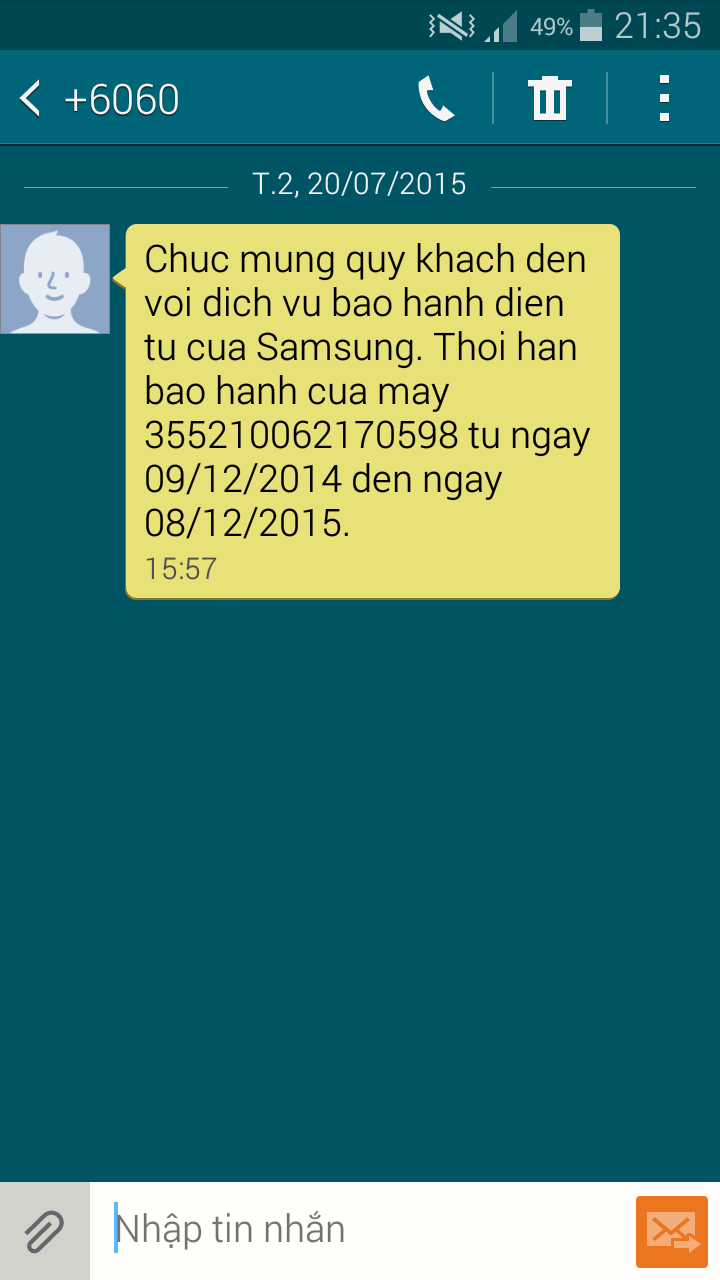Tap the battery level indicator at 49%
The height and width of the screenshot is (1280, 720).
(551, 27)
